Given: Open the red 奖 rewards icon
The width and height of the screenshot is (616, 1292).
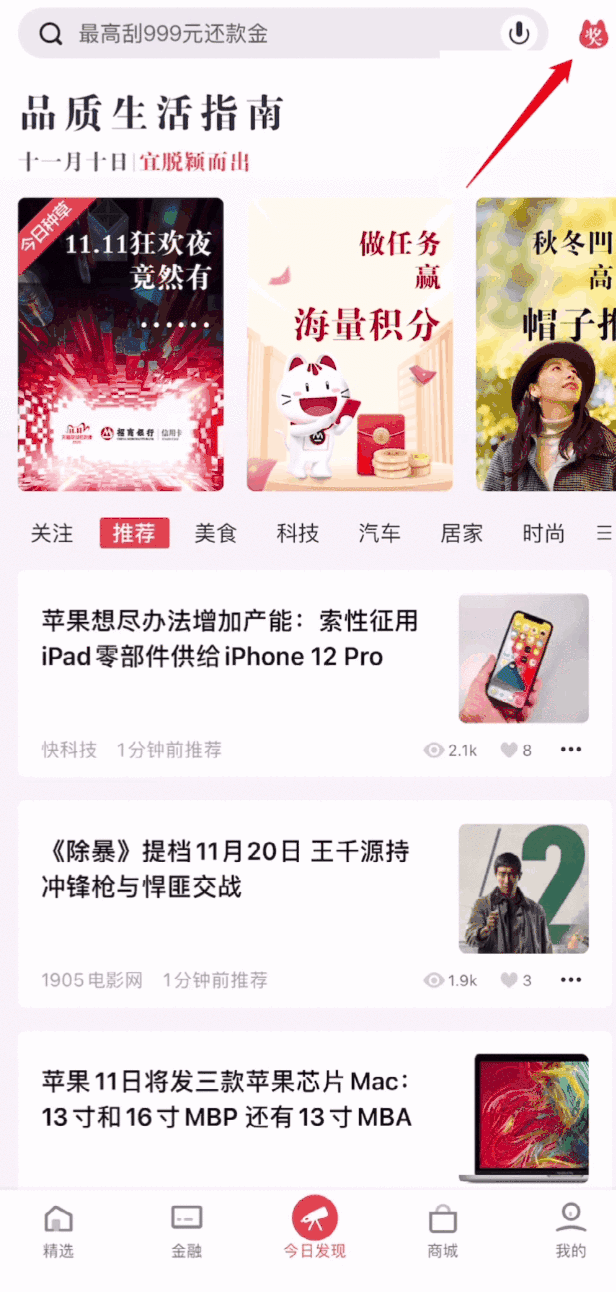Looking at the screenshot, I should point(592,34).
